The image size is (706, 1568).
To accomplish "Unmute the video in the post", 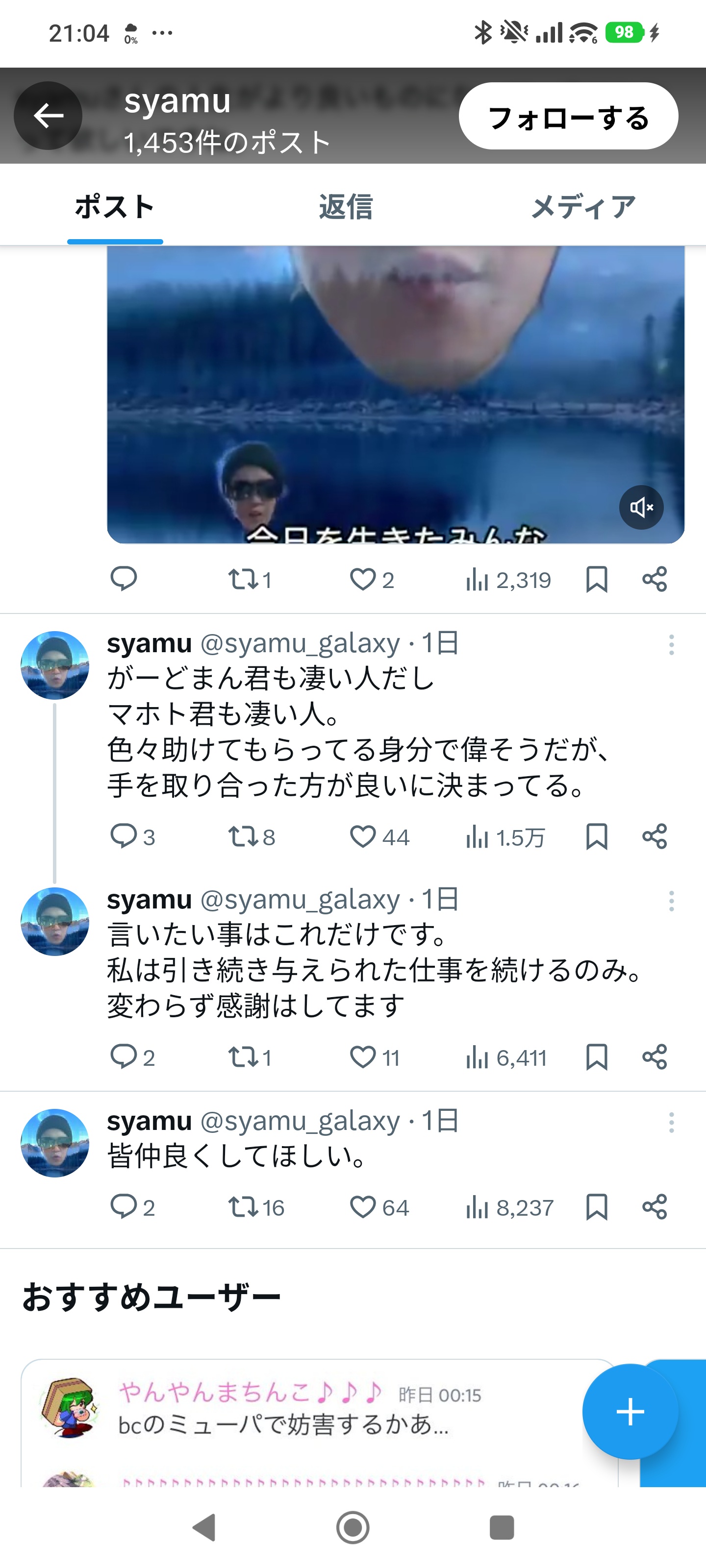I will click(x=641, y=507).
